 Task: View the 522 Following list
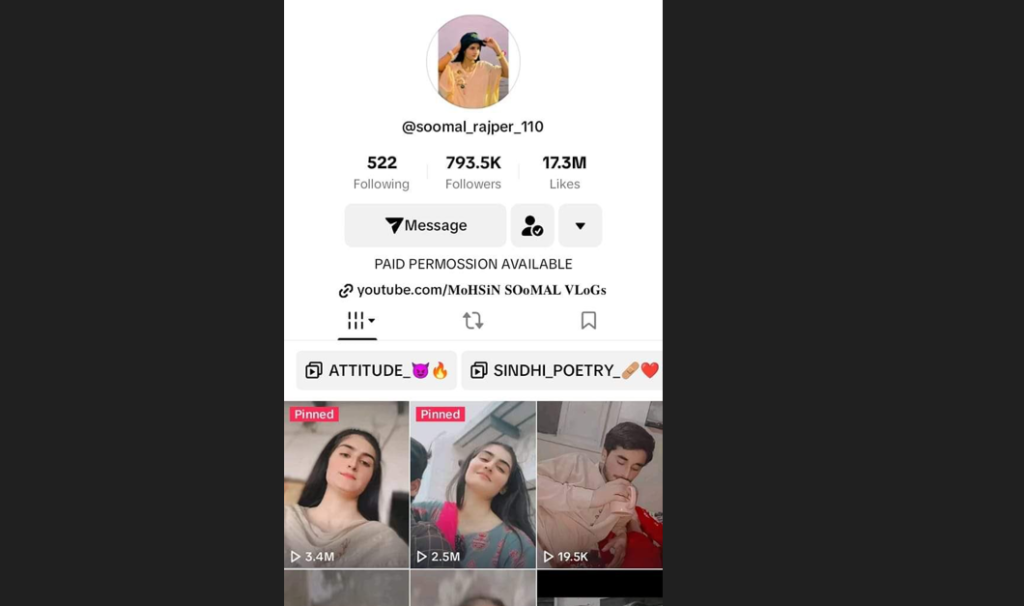pyautogui.click(x=381, y=172)
